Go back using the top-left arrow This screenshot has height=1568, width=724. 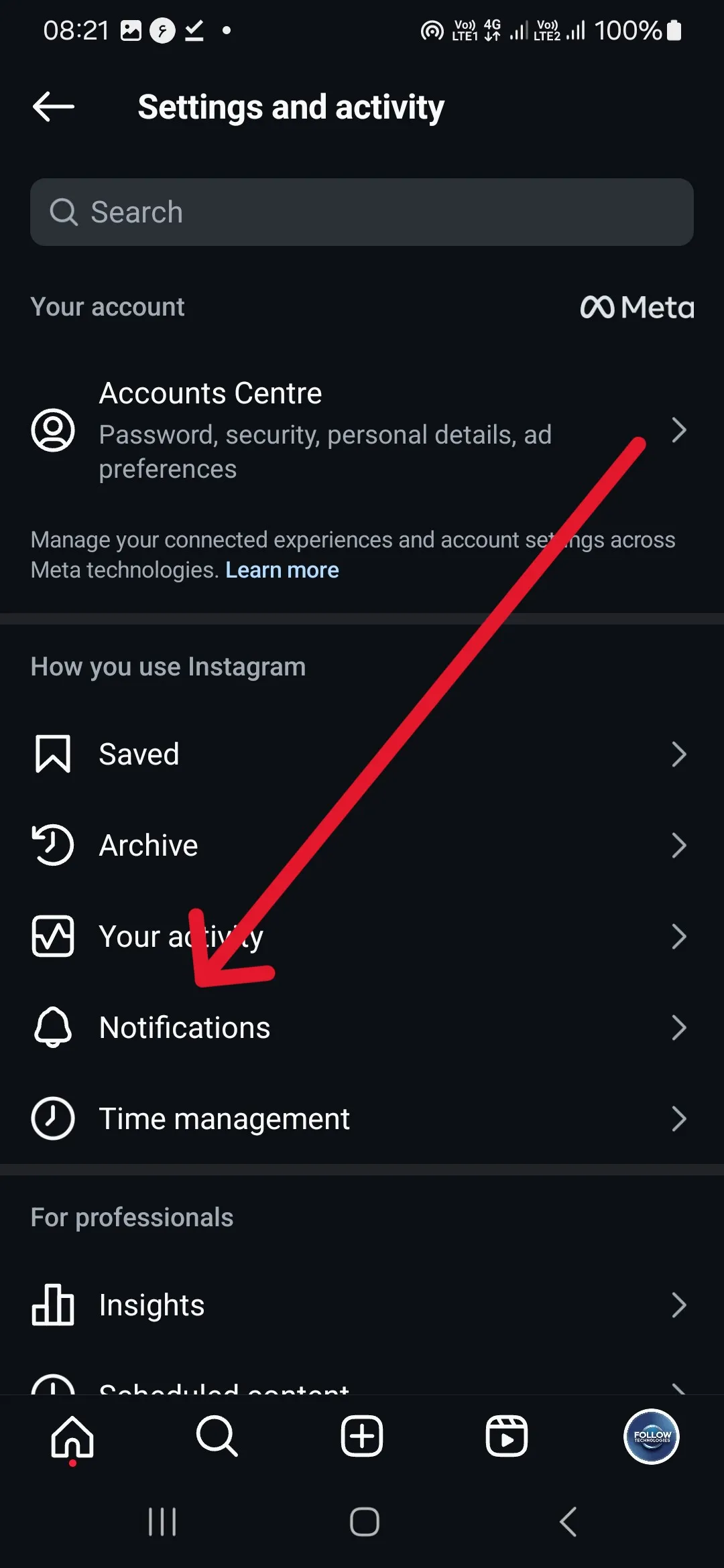tap(54, 107)
